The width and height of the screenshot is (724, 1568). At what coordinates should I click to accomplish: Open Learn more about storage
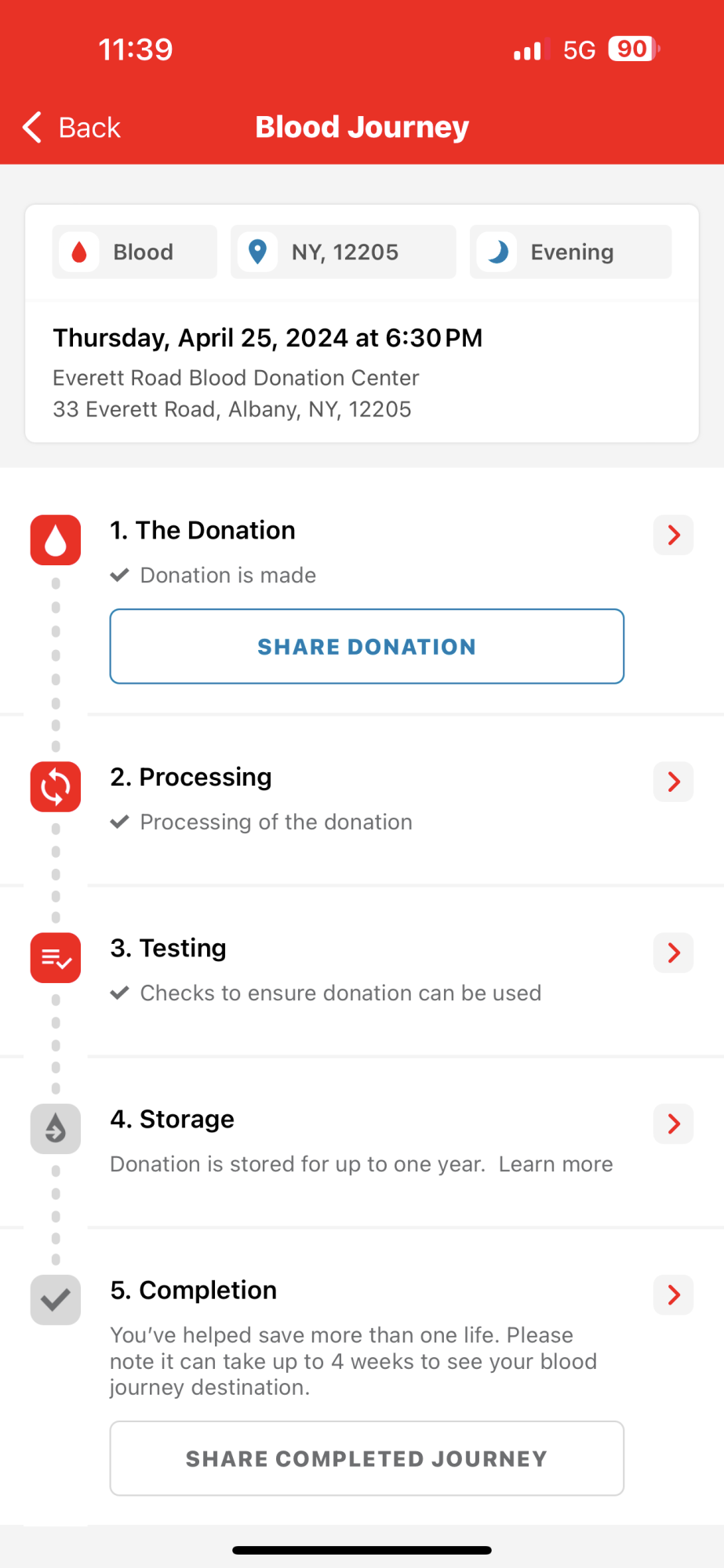point(555,1164)
